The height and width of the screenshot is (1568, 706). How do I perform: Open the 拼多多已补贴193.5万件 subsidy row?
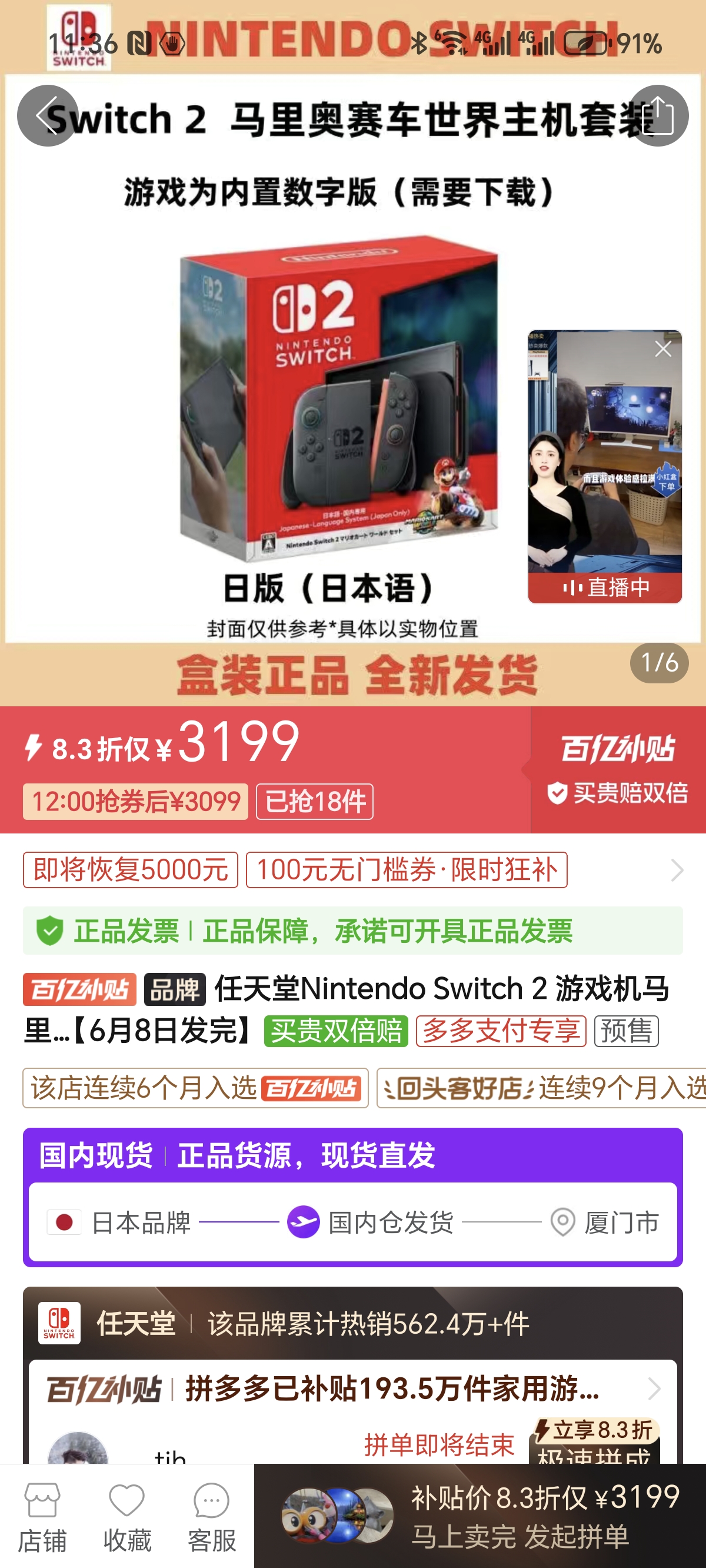coord(353,1389)
